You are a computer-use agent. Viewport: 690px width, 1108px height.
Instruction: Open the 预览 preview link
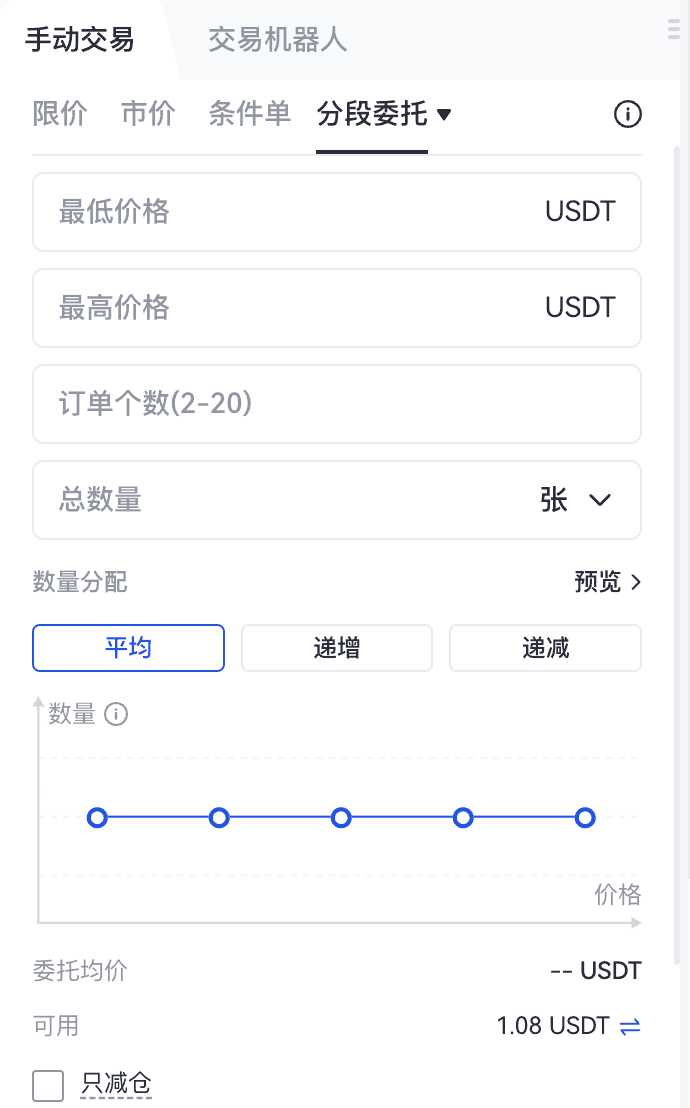coord(607,582)
